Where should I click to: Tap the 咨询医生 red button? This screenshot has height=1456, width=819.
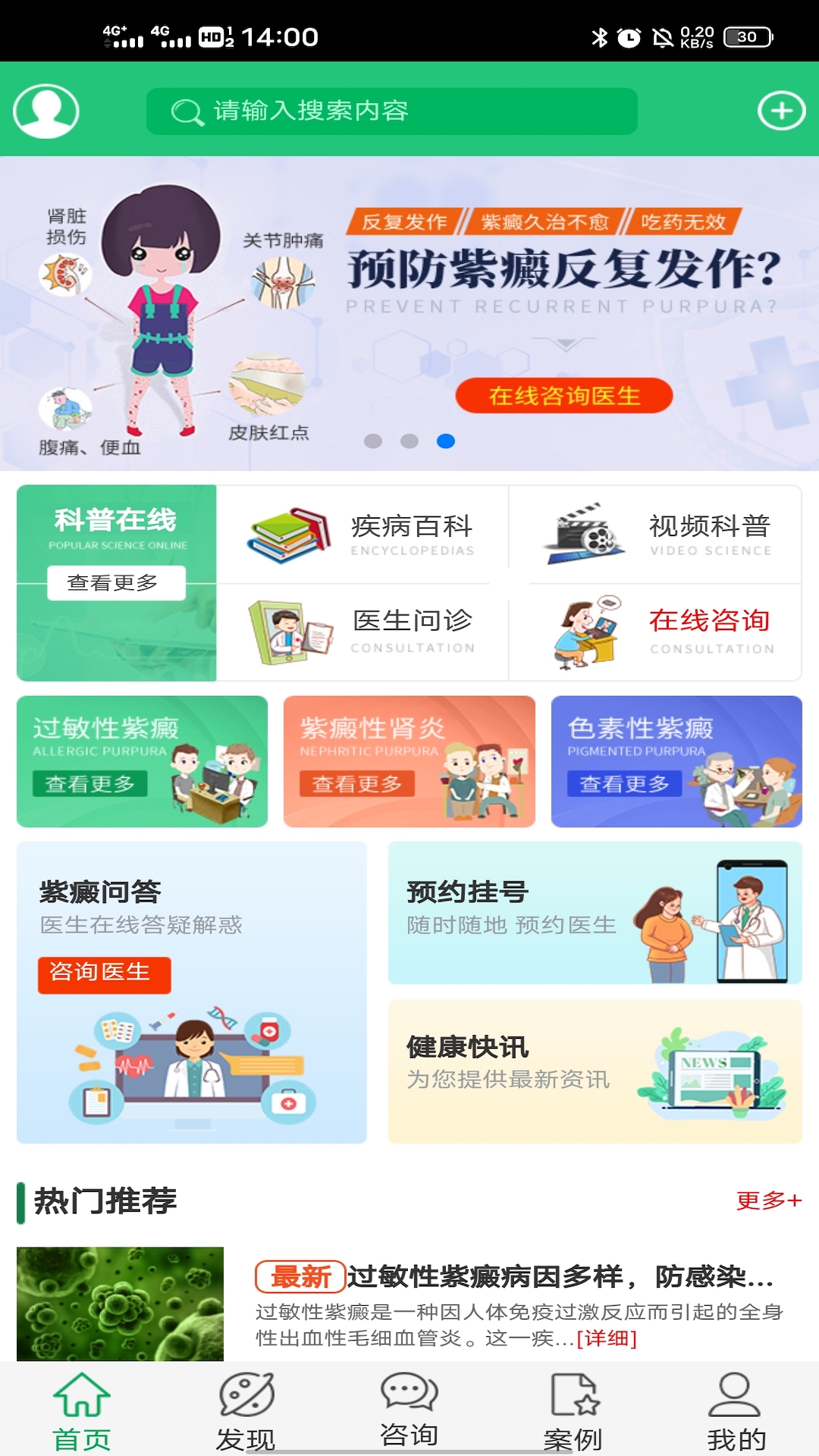click(104, 974)
